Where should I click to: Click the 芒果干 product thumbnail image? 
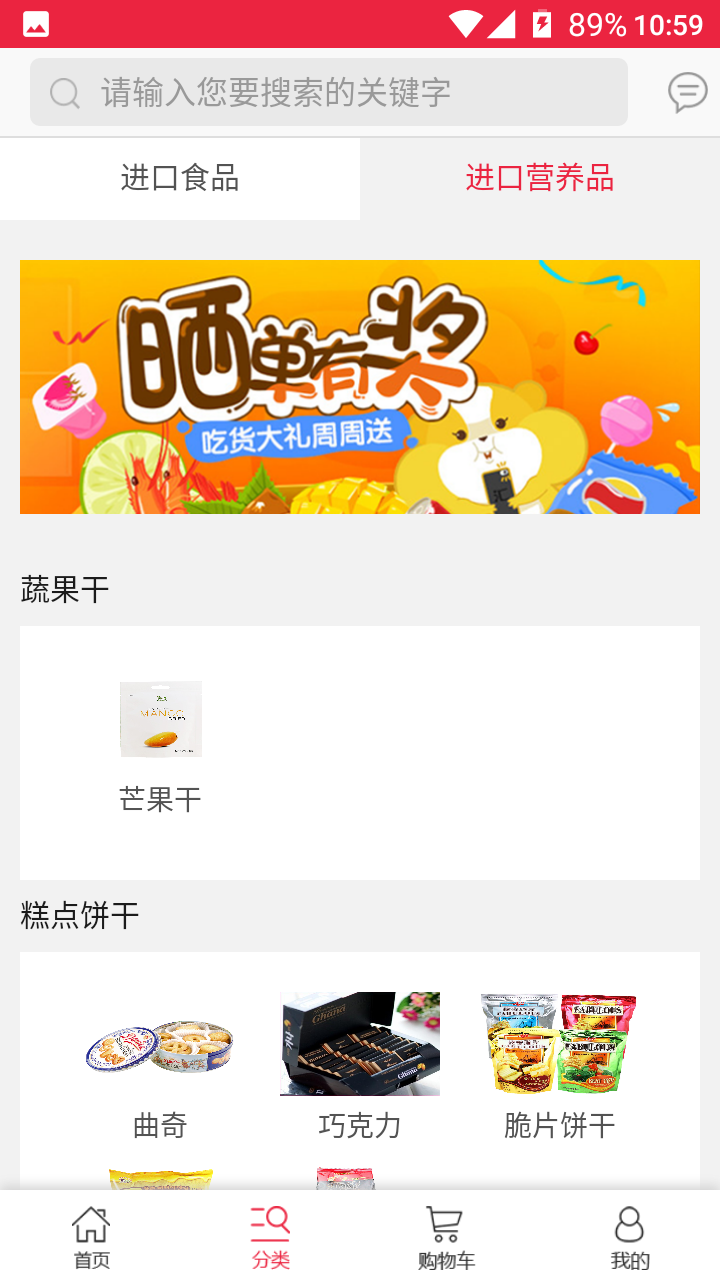click(x=160, y=718)
